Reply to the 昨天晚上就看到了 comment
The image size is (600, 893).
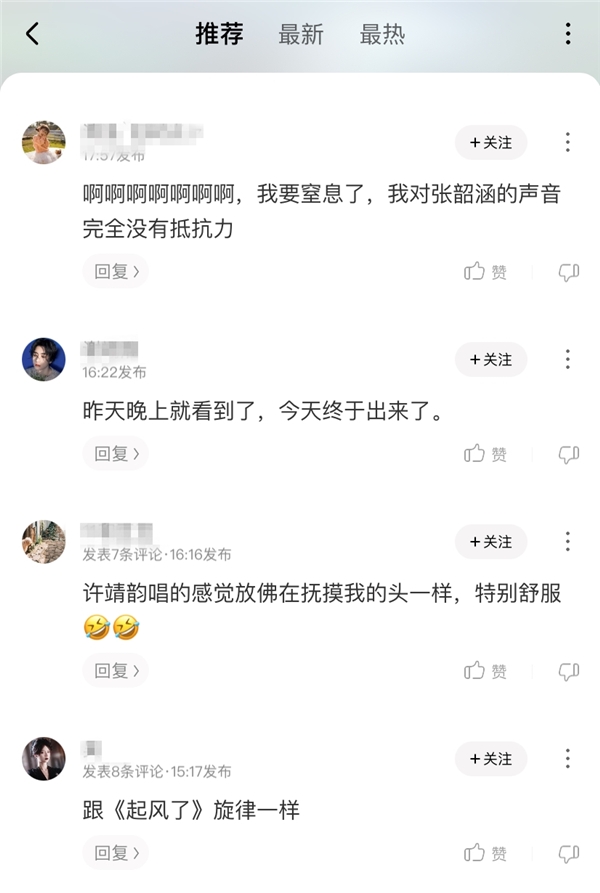tap(114, 454)
